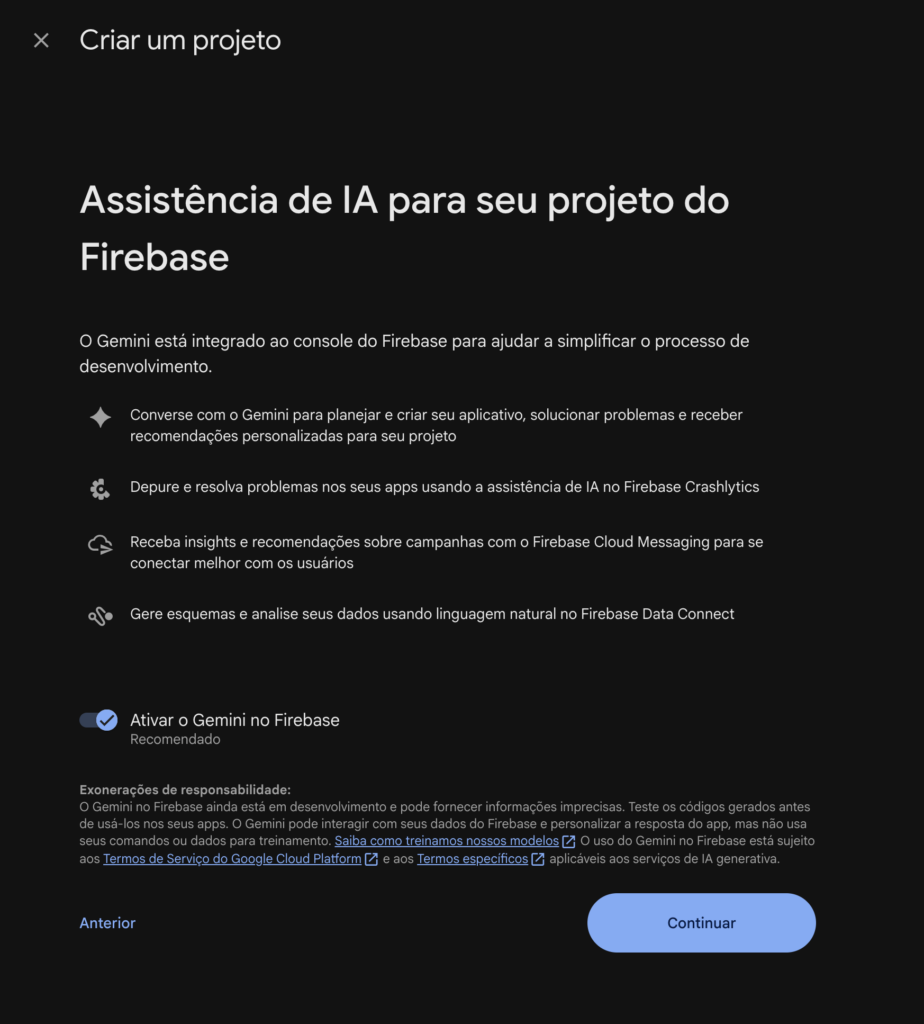The image size is (924, 1024).
Task: Open Termos de Serviço do Google Cloud Platform
Action: click(x=232, y=859)
